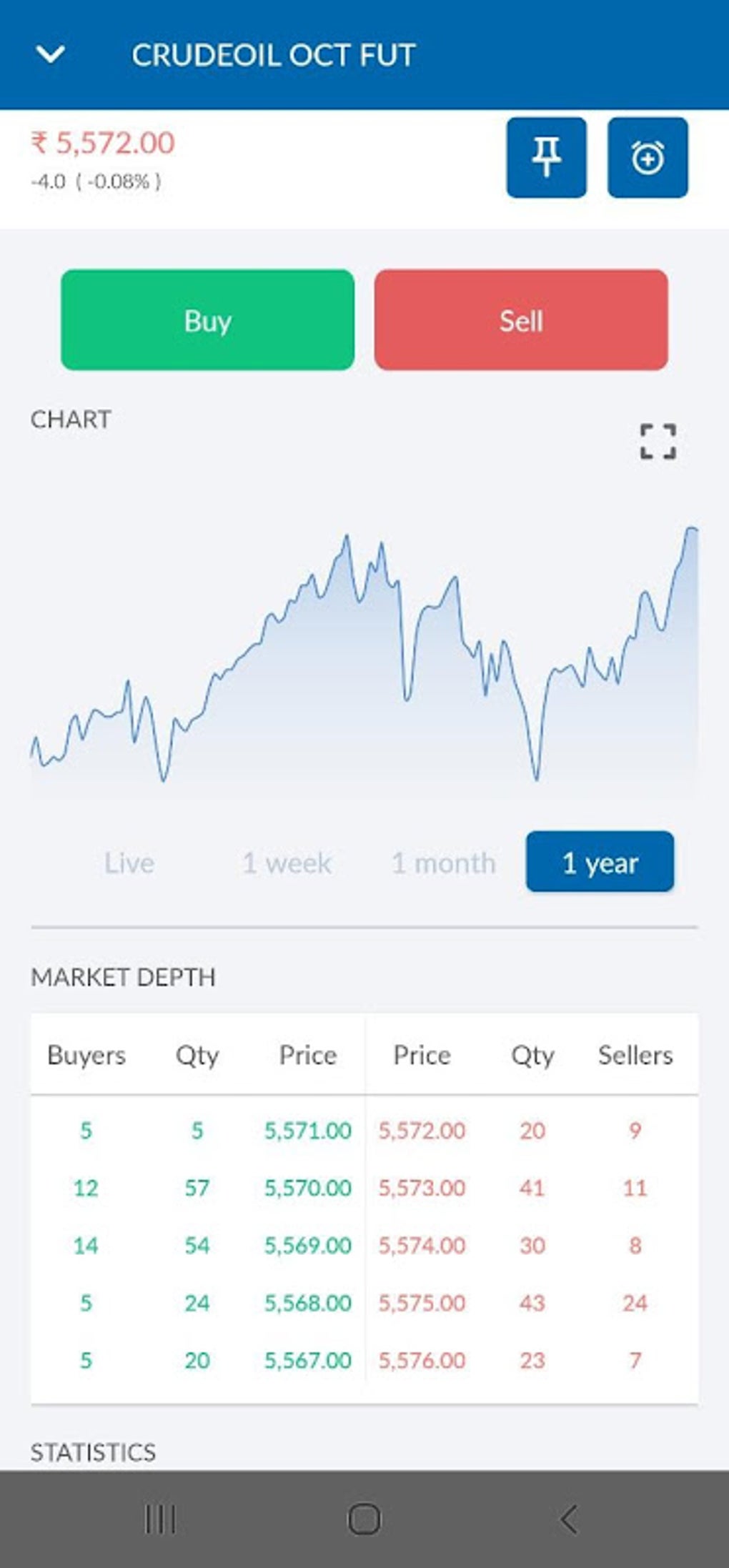Switch chart to Live view
This screenshot has height=1568, width=729.
click(x=129, y=863)
